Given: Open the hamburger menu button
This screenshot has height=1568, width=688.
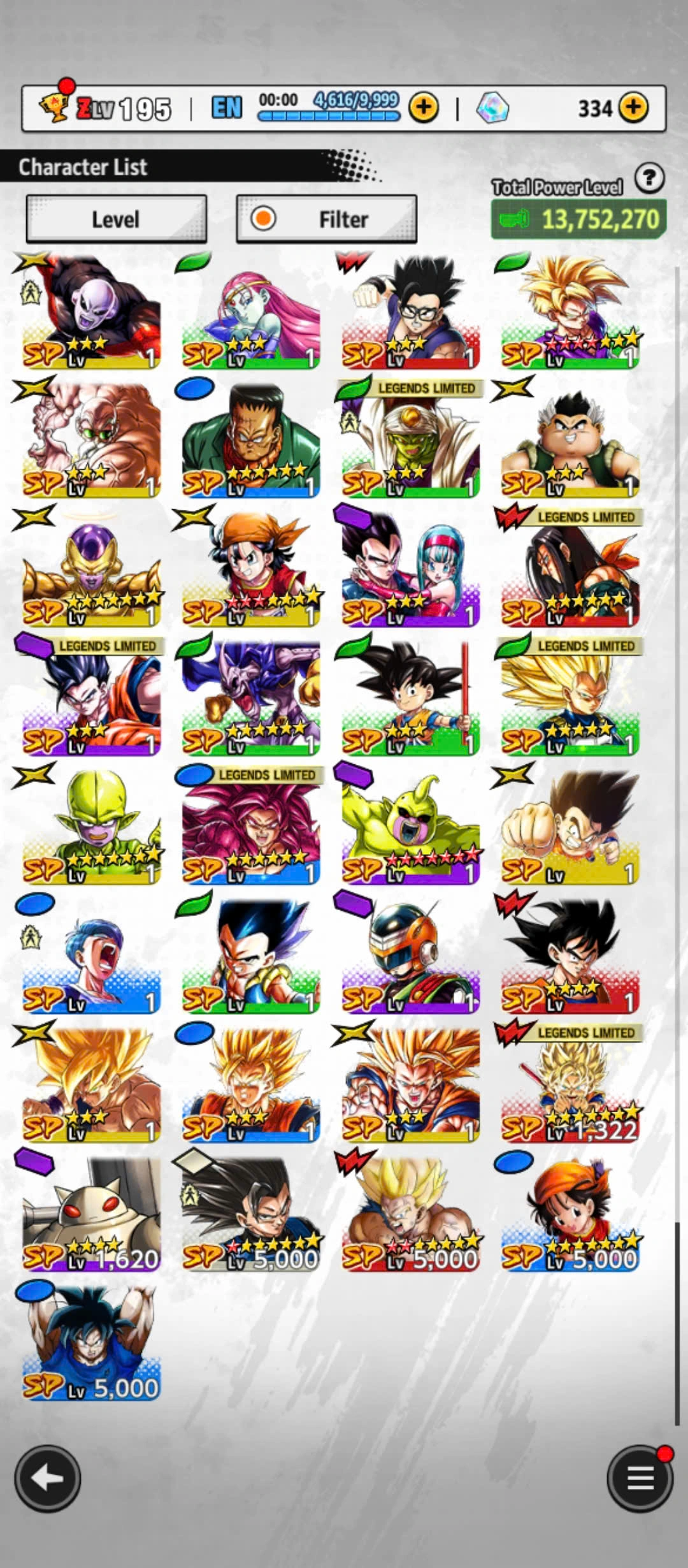Looking at the screenshot, I should (x=640, y=1477).
